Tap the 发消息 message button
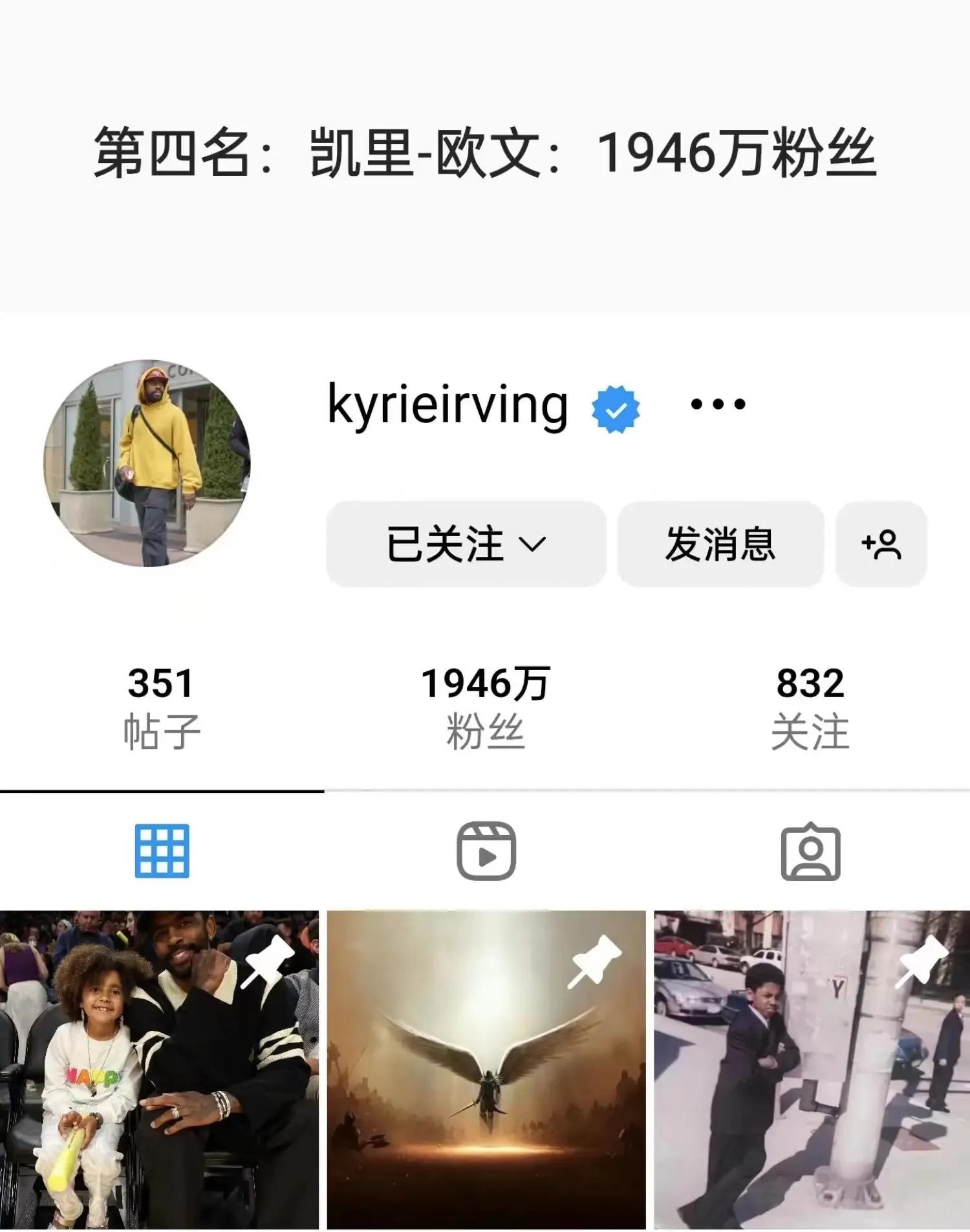Image resolution: width=970 pixels, height=1232 pixels. tap(720, 544)
